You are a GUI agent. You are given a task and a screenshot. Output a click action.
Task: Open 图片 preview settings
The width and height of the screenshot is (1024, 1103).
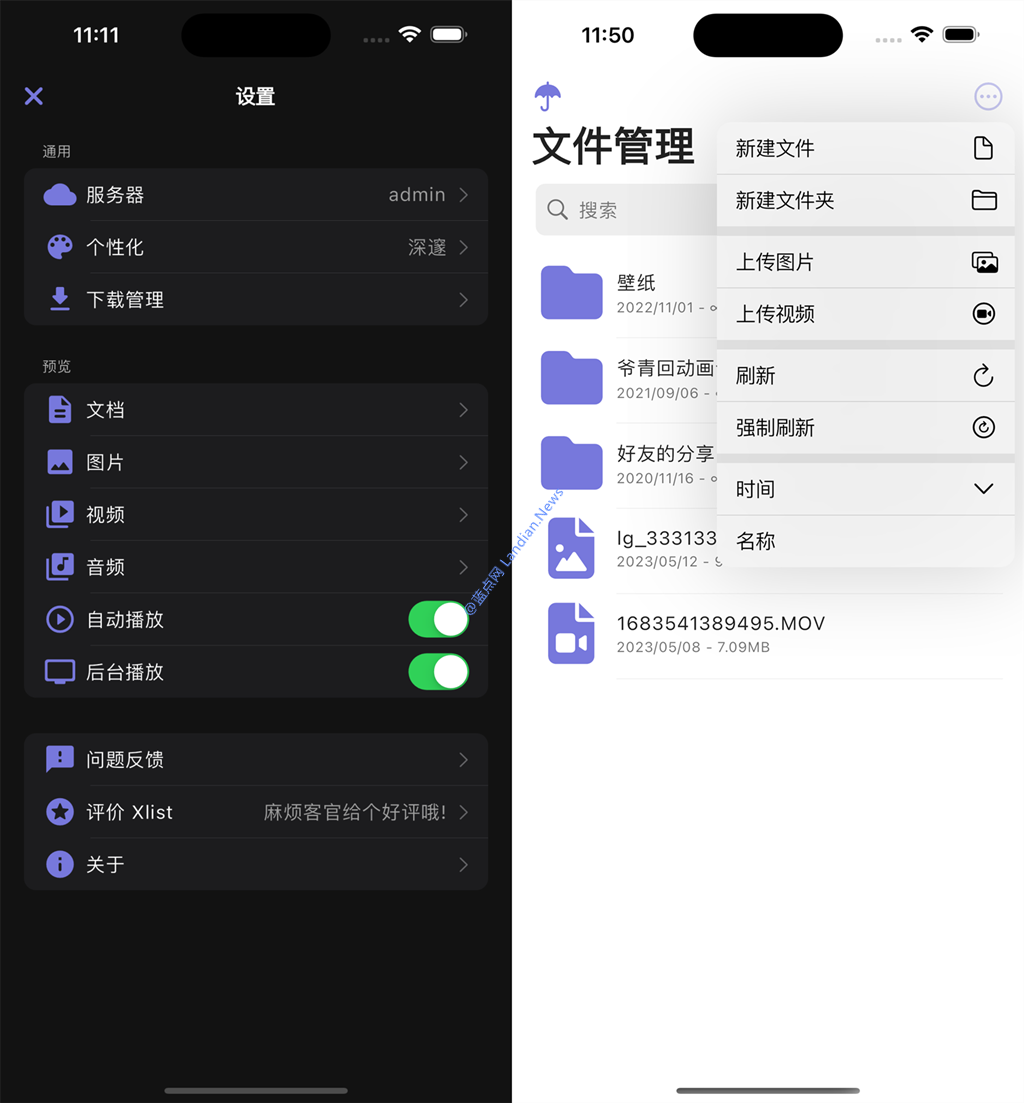(x=256, y=462)
